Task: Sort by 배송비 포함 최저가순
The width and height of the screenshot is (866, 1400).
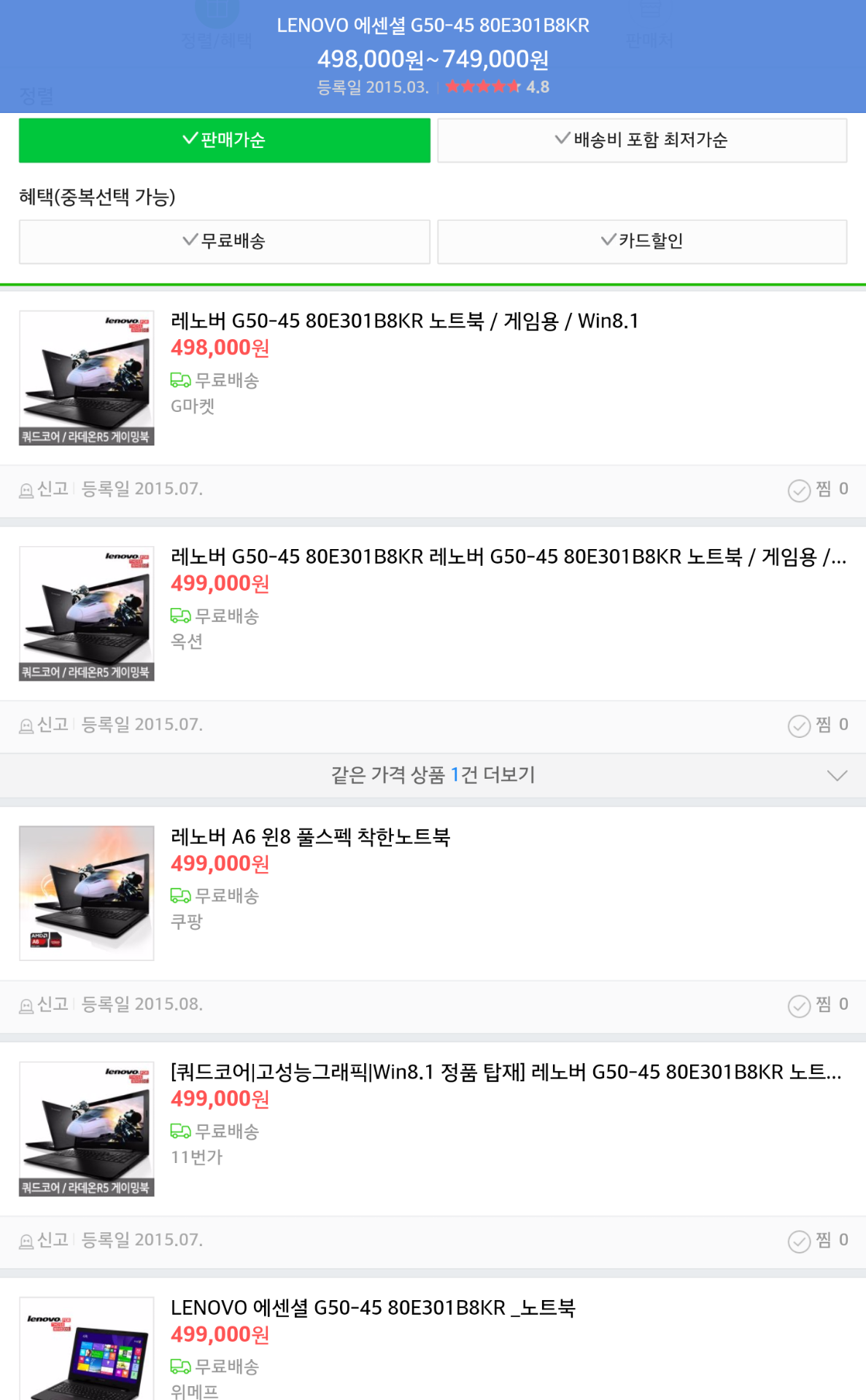Action: [641, 140]
